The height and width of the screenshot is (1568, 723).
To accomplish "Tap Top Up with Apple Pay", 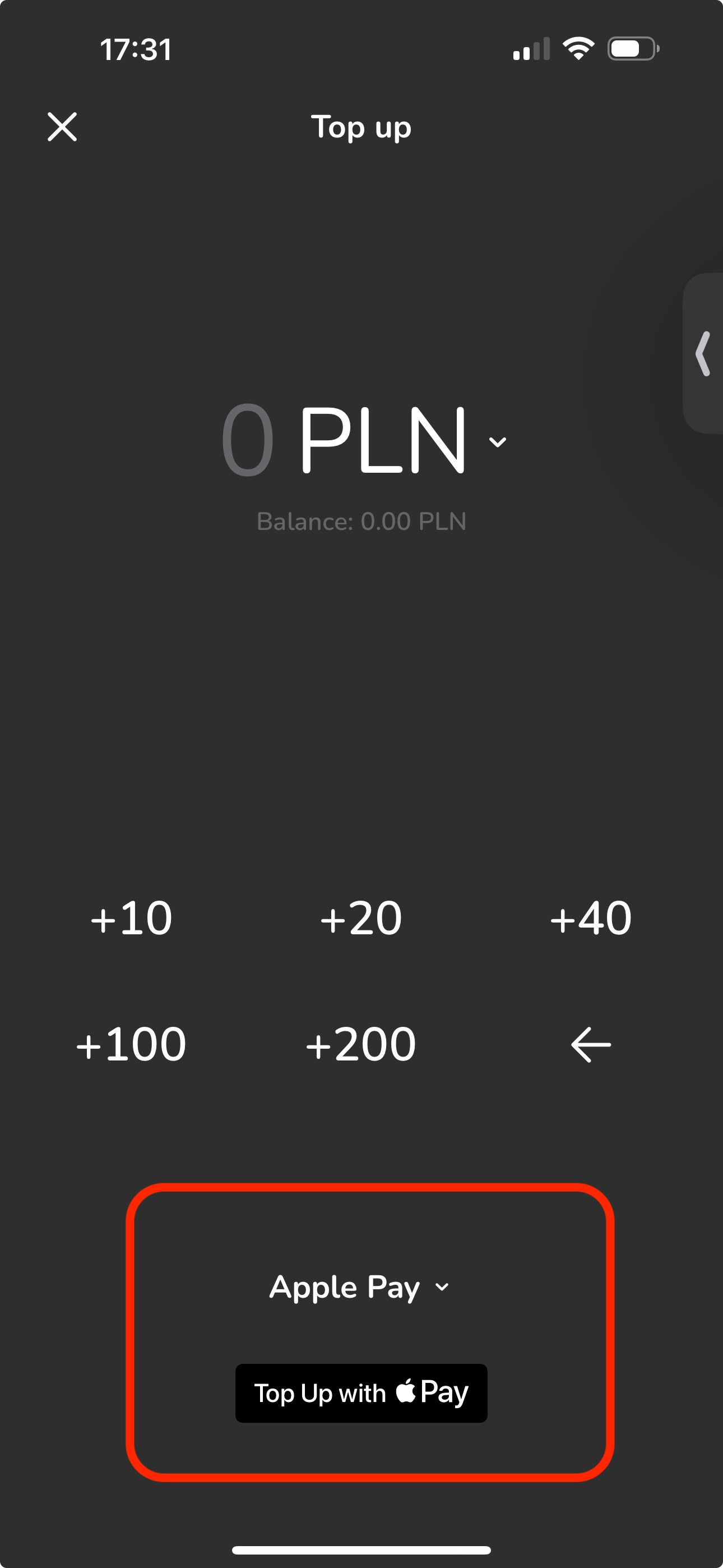I will click(x=361, y=1392).
